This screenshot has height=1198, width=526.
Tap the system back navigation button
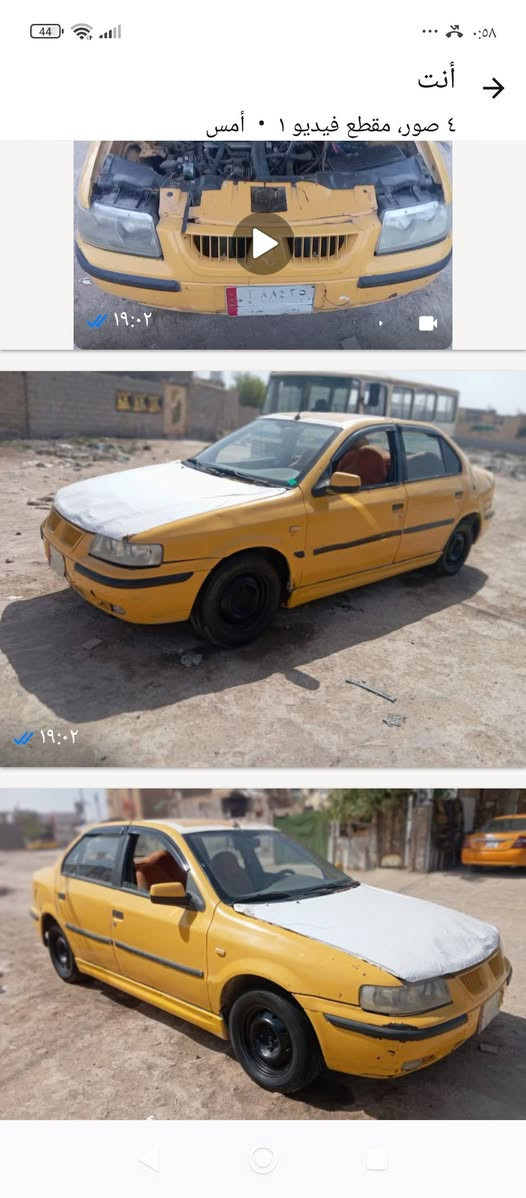click(150, 1160)
